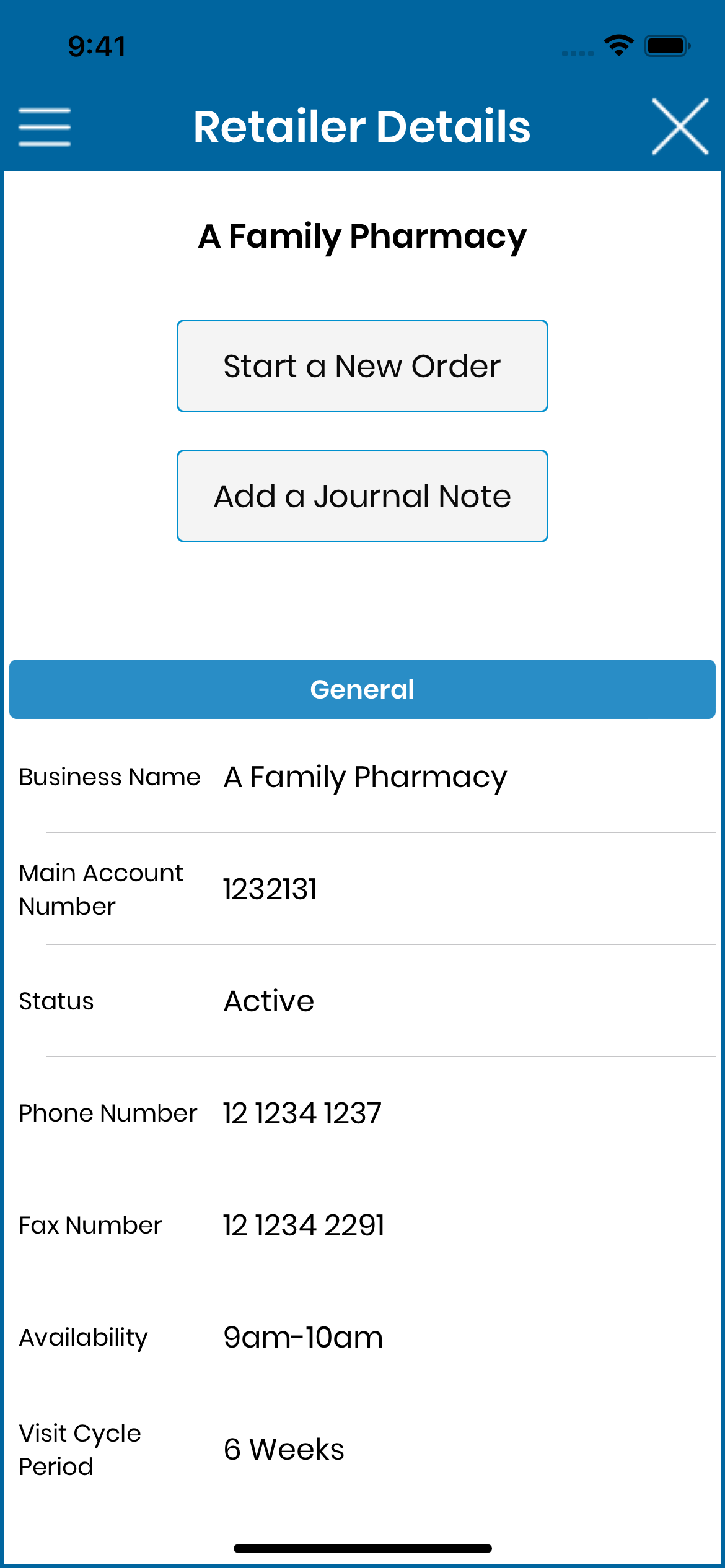The height and width of the screenshot is (1568, 725).
Task: Tap the General section header
Action: click(362, 689)
